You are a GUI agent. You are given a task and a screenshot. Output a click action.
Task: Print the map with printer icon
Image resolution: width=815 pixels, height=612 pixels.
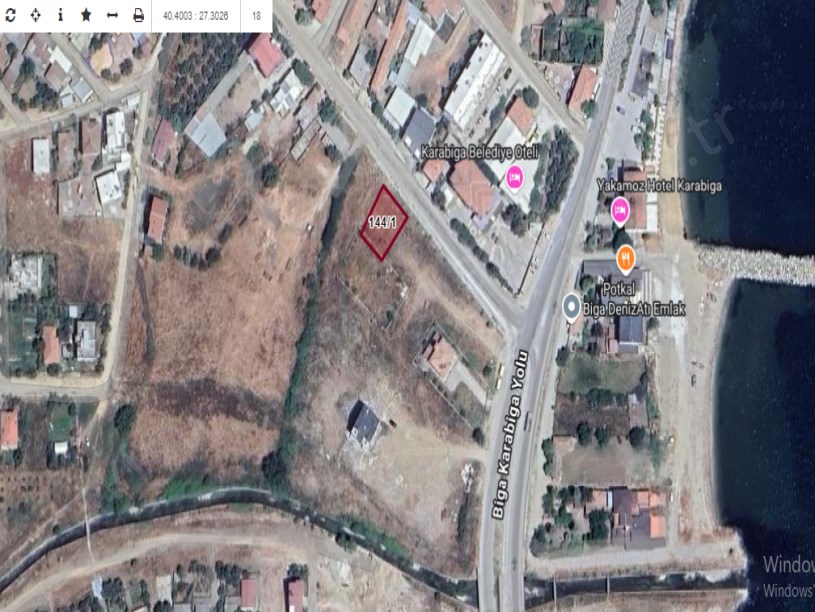138,16
